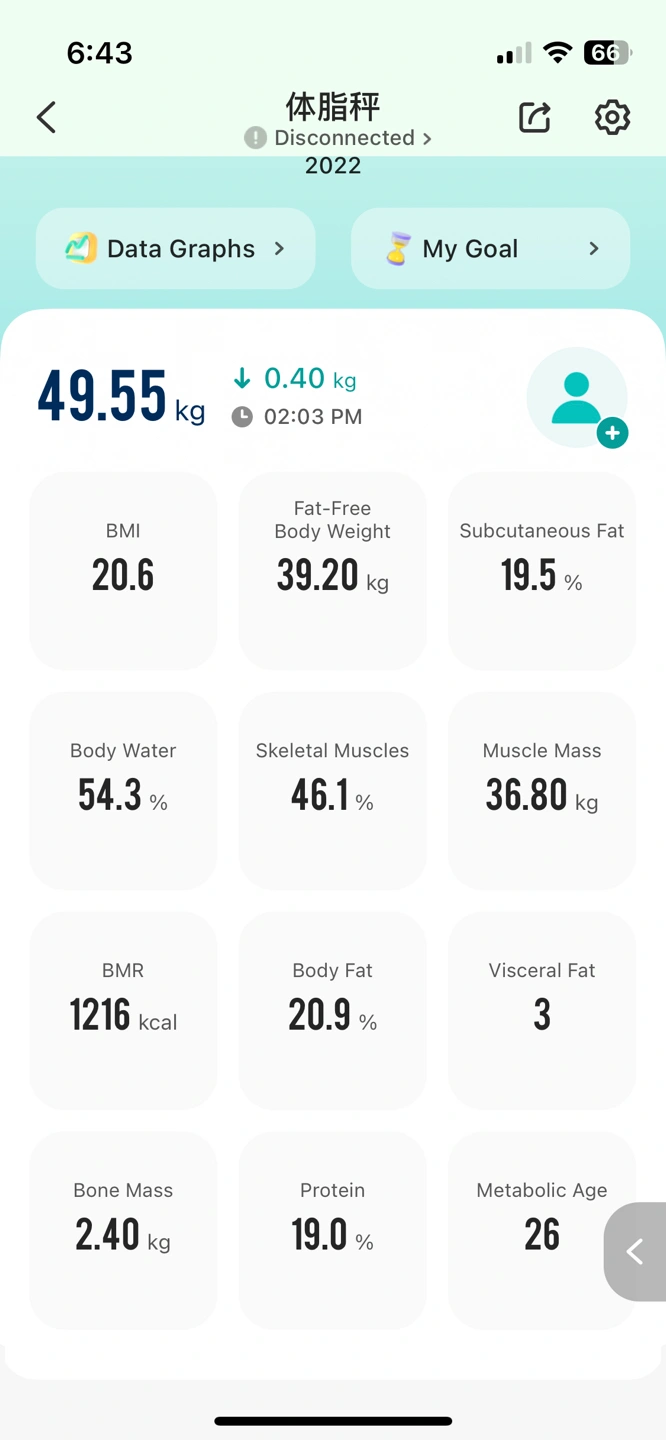The width and height of the screenshot is (666, 1440).
Task: Open the scale settings gear
Action: 612,117
